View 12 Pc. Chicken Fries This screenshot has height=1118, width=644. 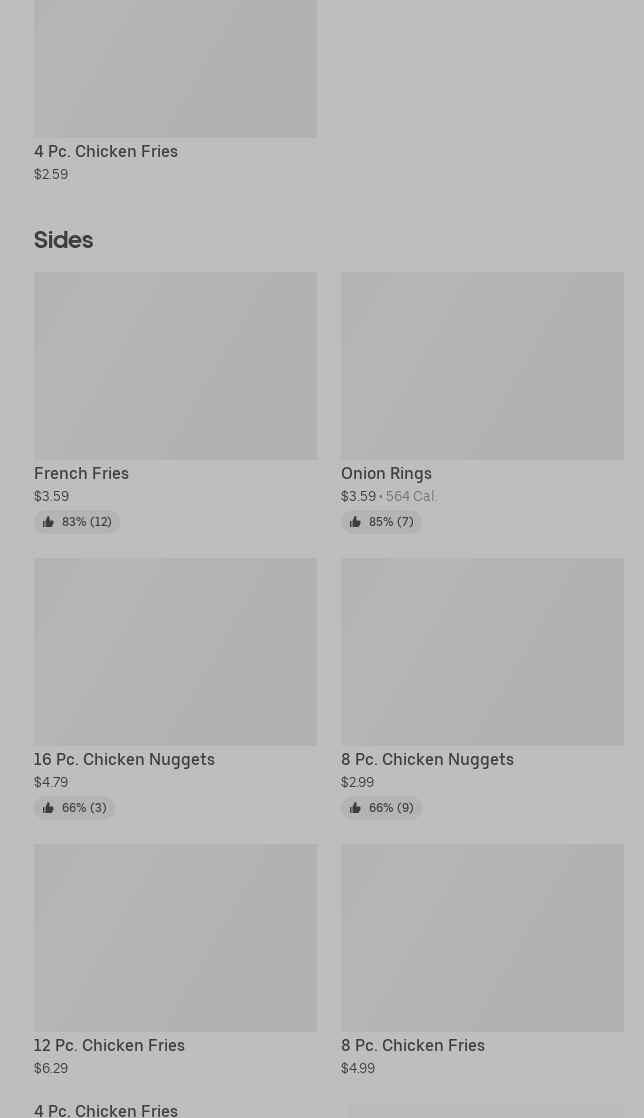175,960
